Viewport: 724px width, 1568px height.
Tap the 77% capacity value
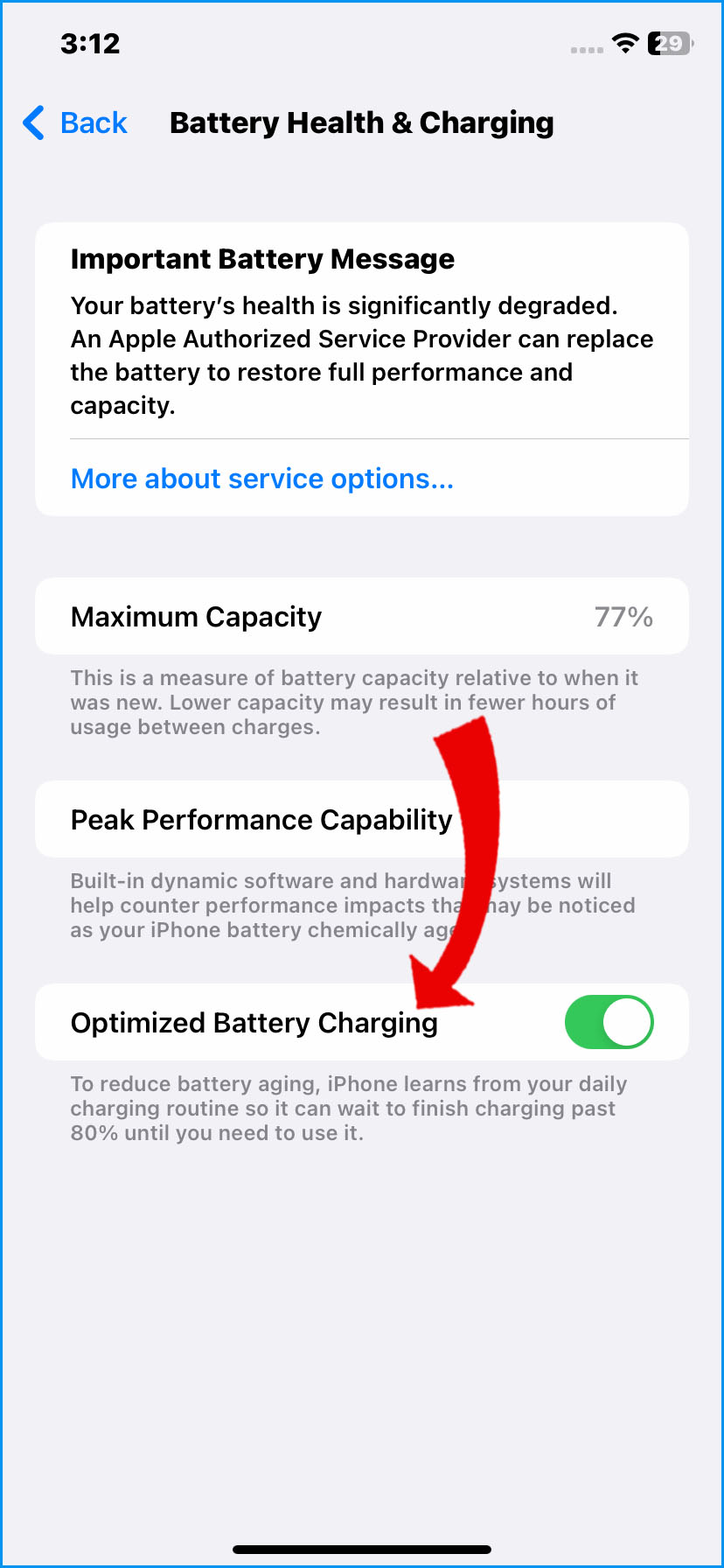[x=624, y=616]
